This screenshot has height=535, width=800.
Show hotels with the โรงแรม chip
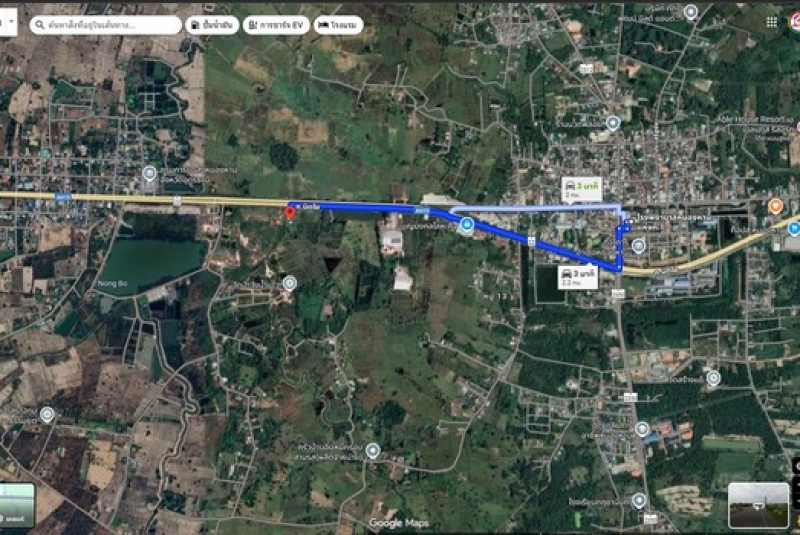point(340,25)
